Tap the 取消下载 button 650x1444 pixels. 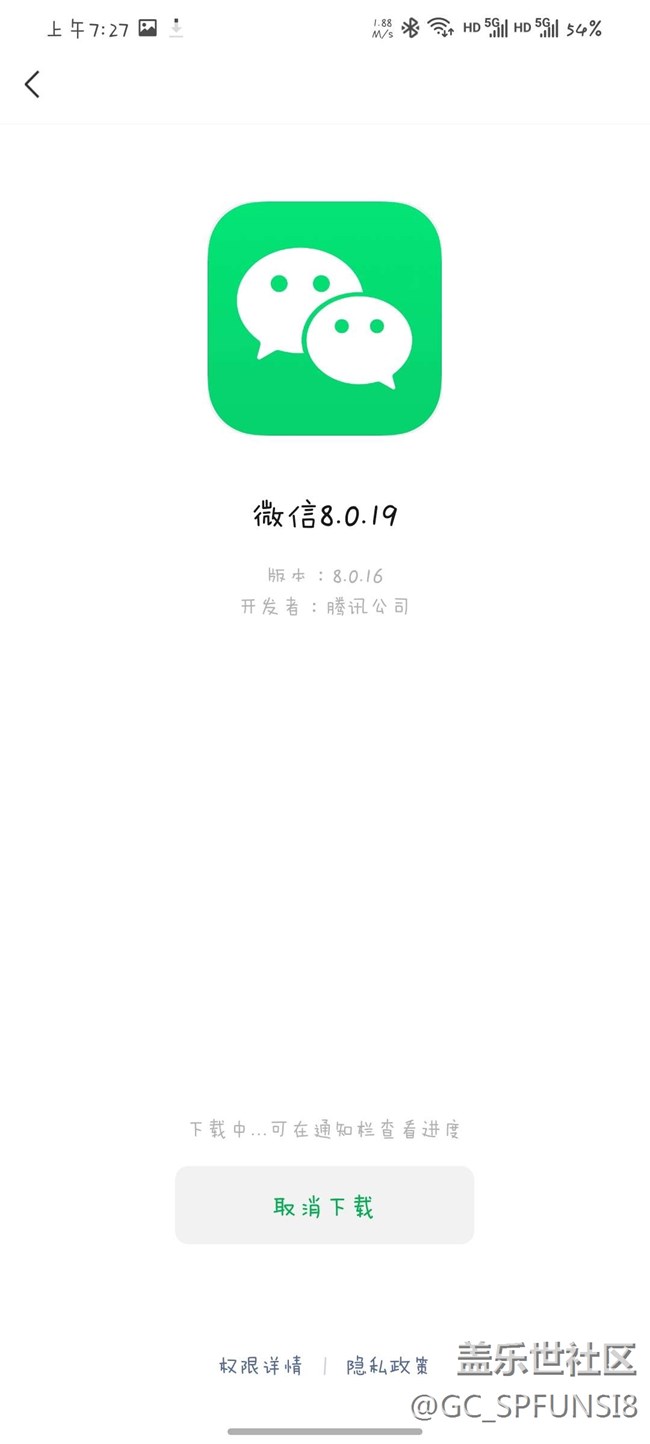click(324, 1206)
